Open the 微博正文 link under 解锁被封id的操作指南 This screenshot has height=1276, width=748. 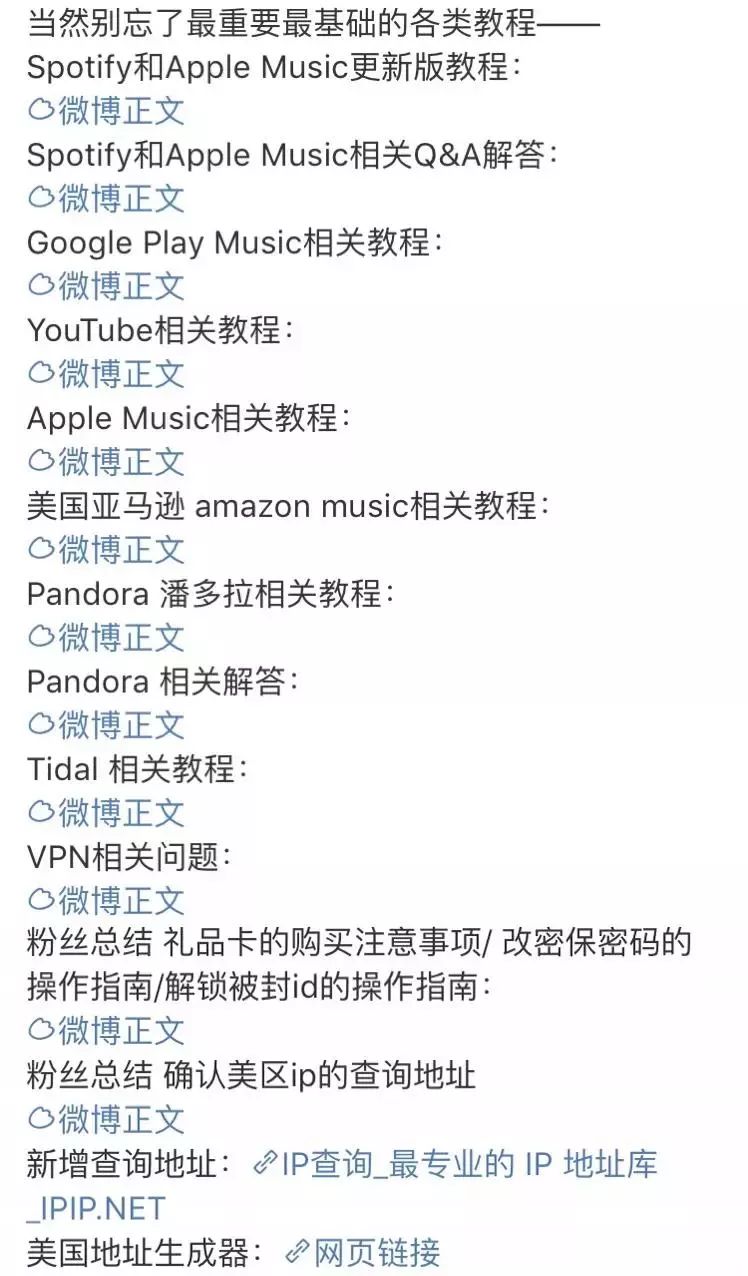click(x=106, y=1030)
